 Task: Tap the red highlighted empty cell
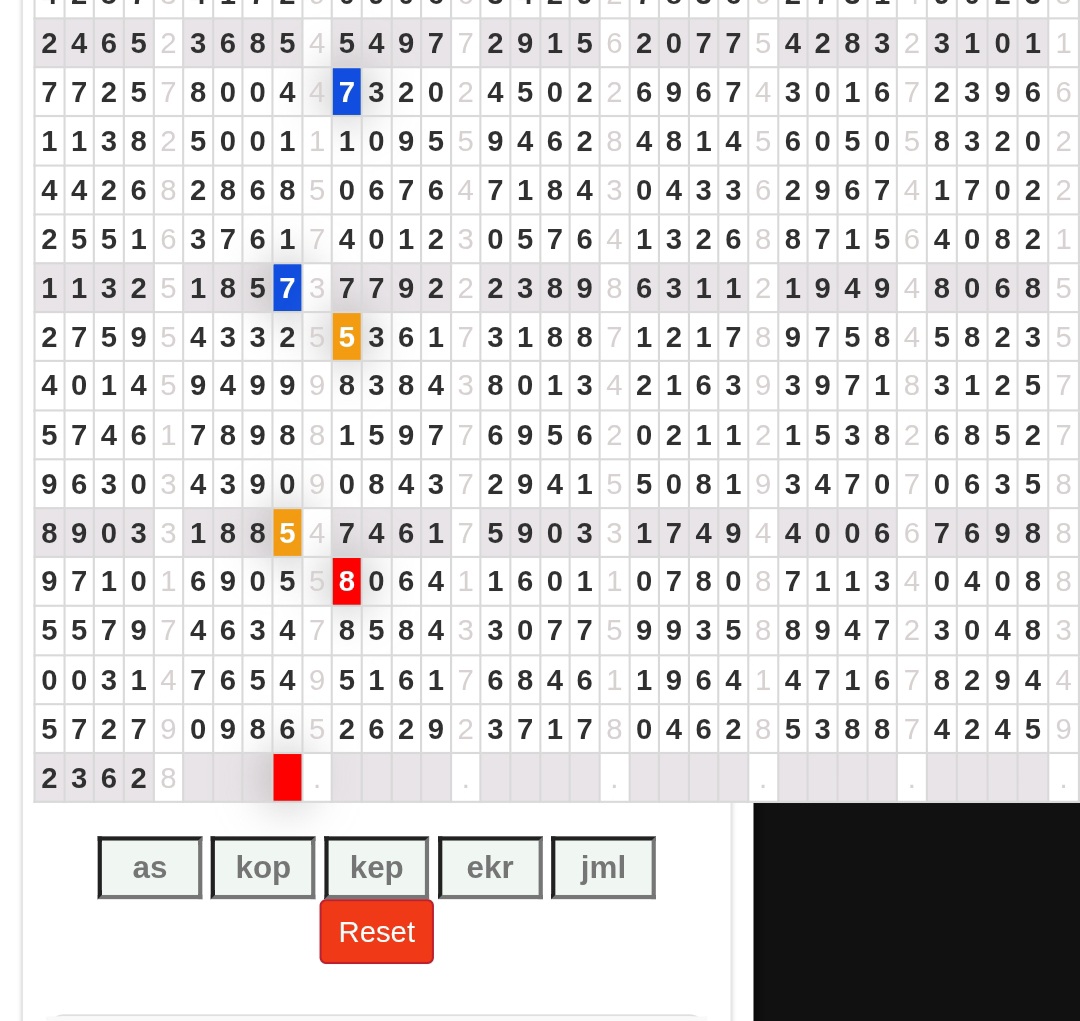coord(287,778)
